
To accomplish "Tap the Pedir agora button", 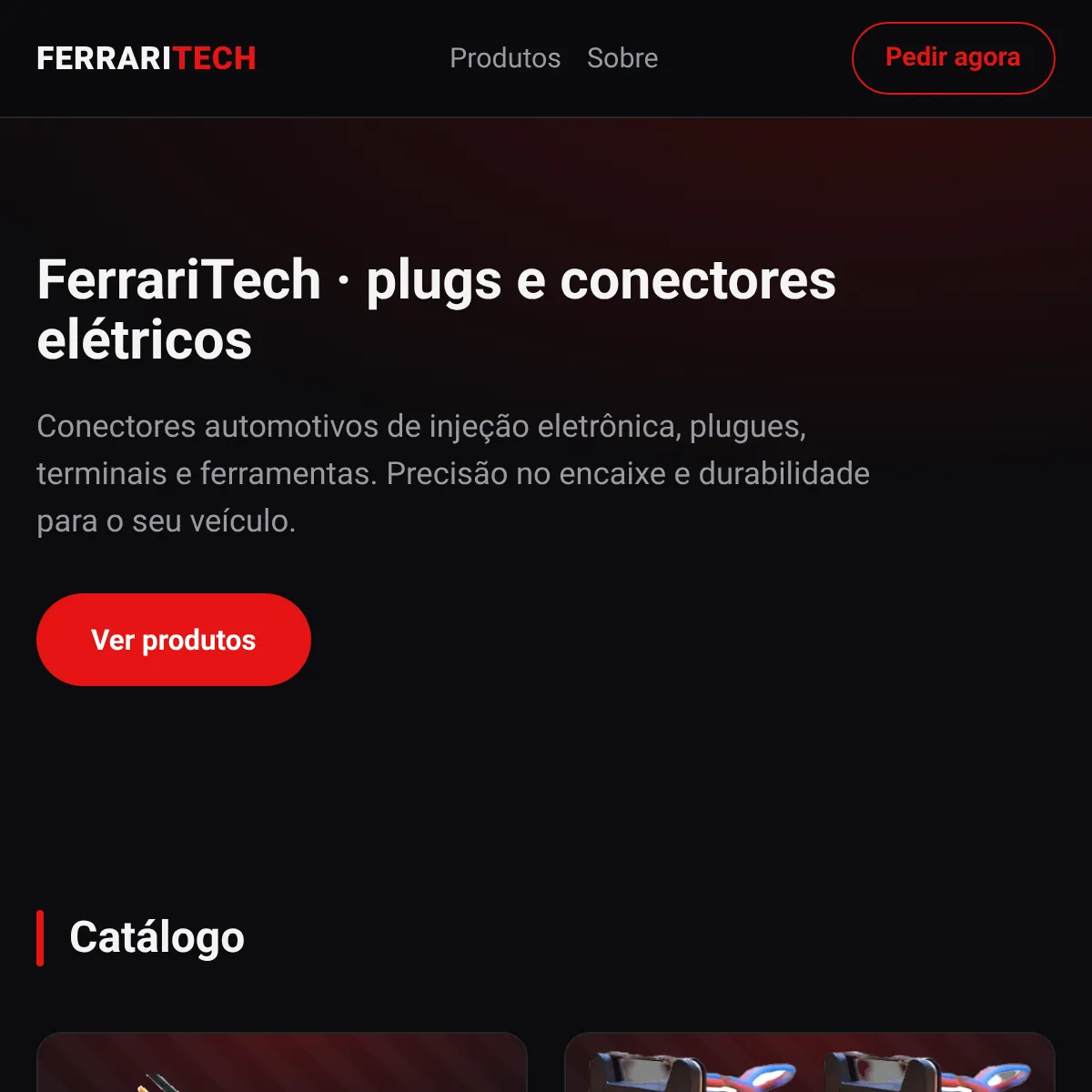I will click(953, 58).
